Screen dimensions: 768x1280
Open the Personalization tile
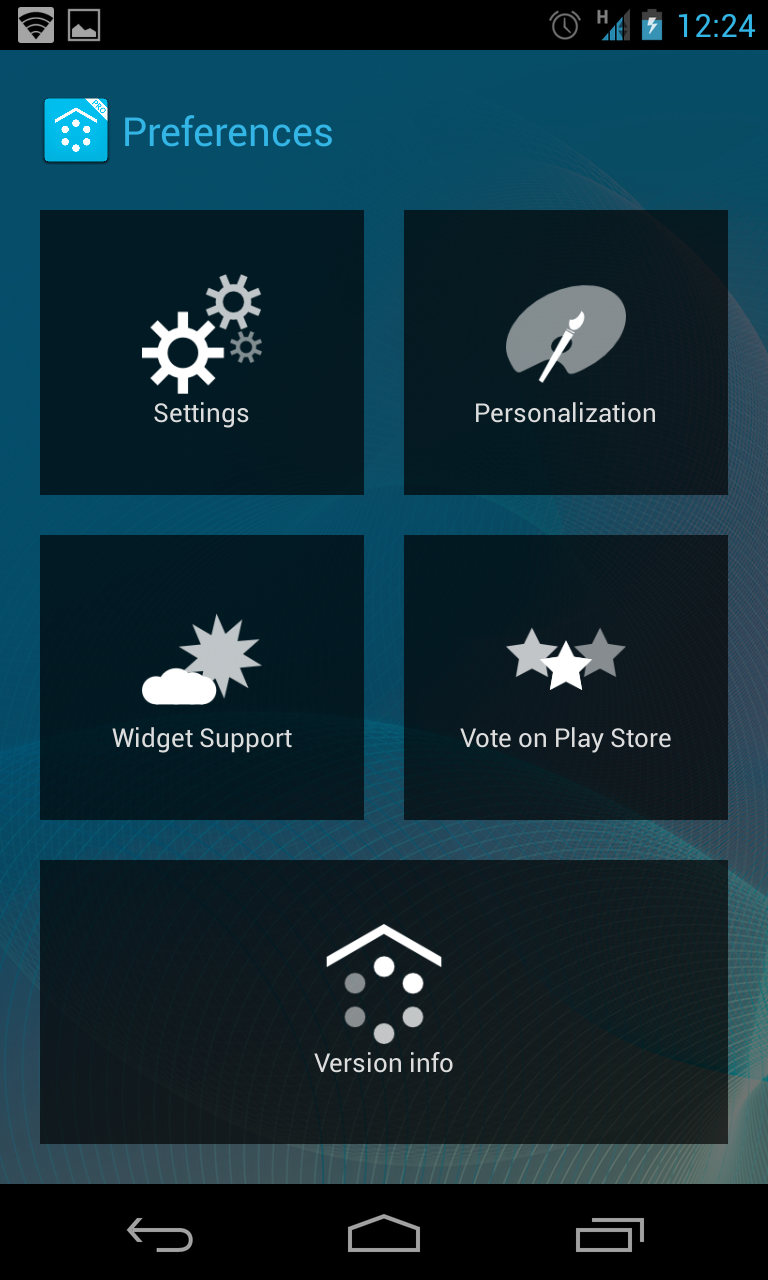tap(566, 352)
